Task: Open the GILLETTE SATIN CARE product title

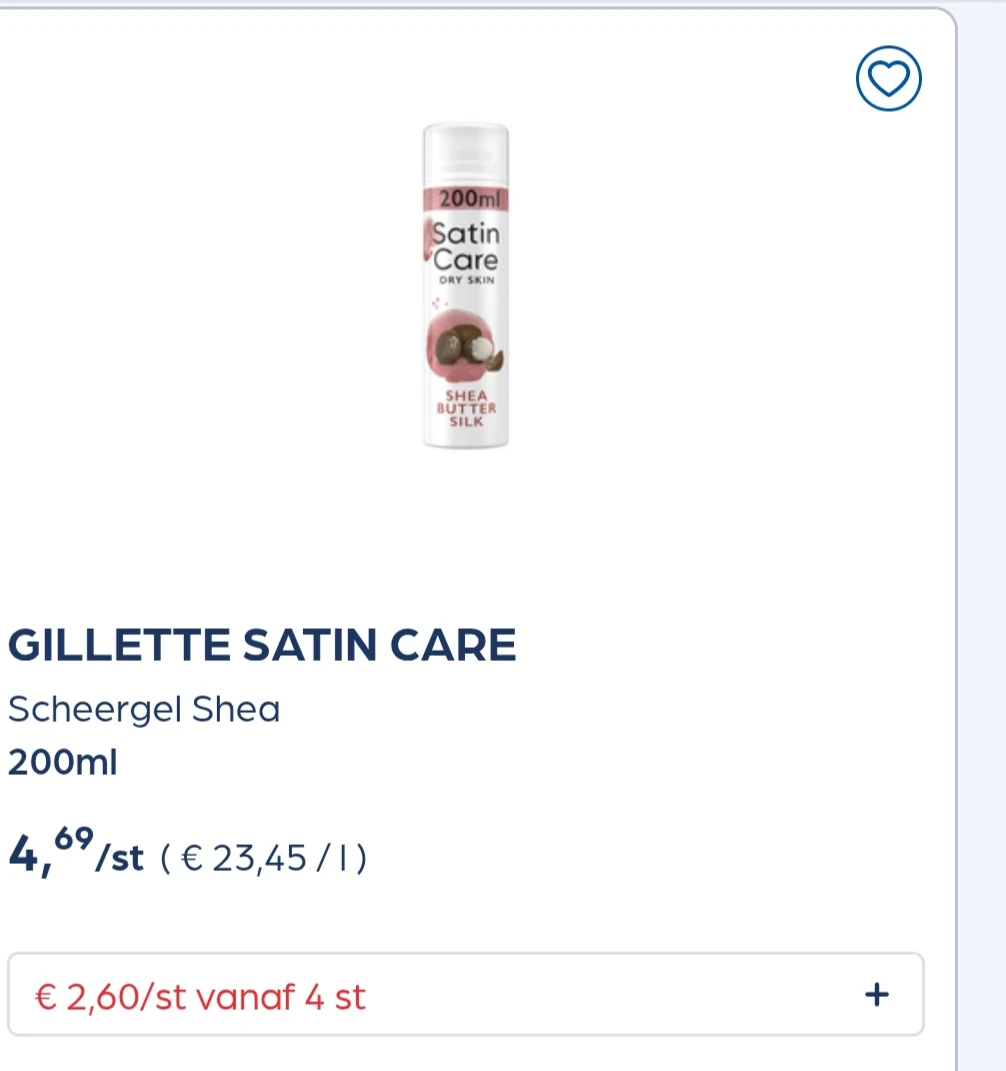Action: (262, 645)
